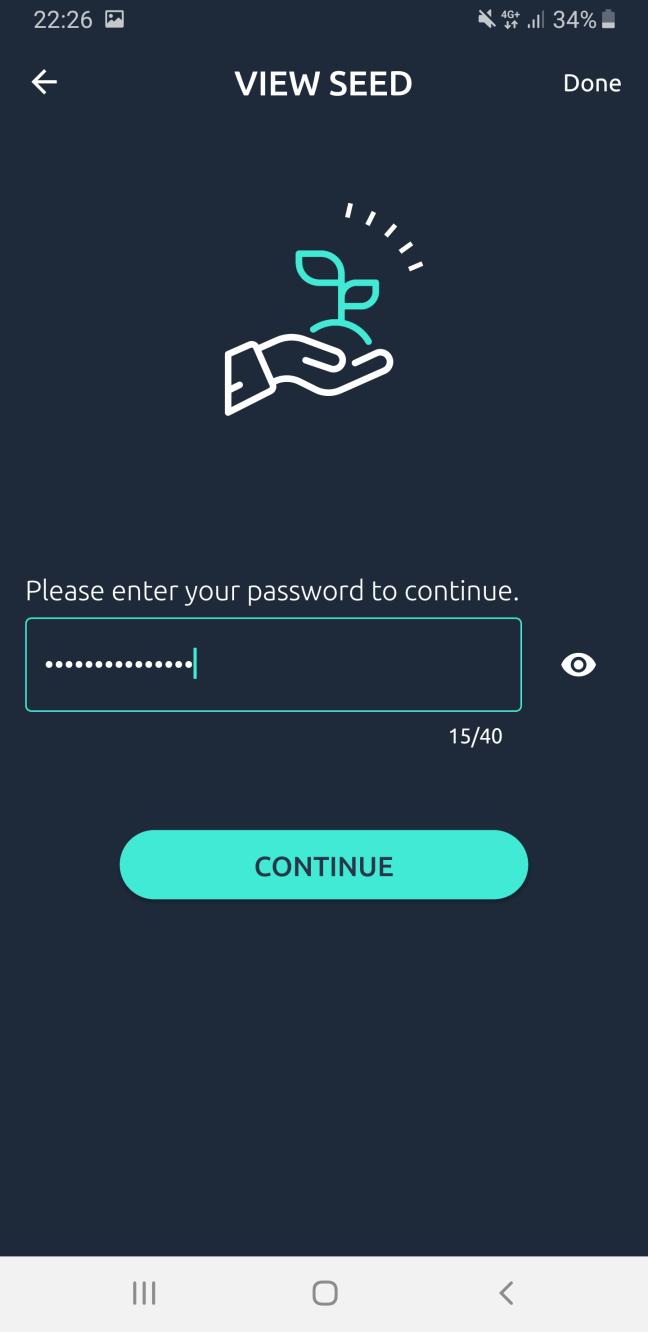Tap Done in the top bar

tap(592, 83)
